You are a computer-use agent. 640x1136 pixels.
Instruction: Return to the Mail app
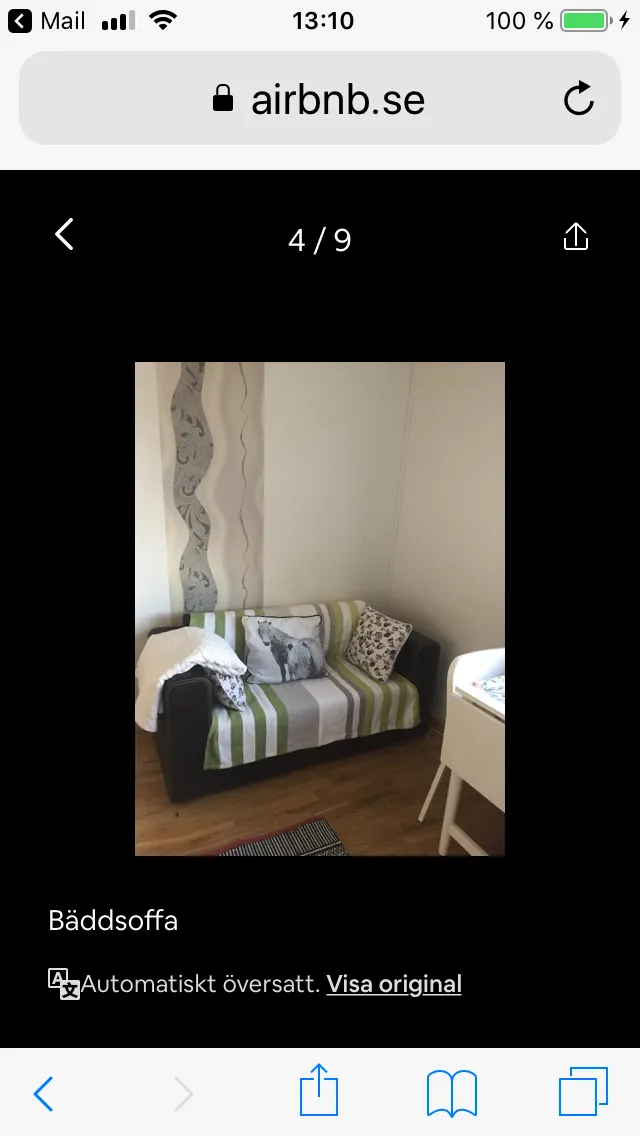tap(47, 21)
